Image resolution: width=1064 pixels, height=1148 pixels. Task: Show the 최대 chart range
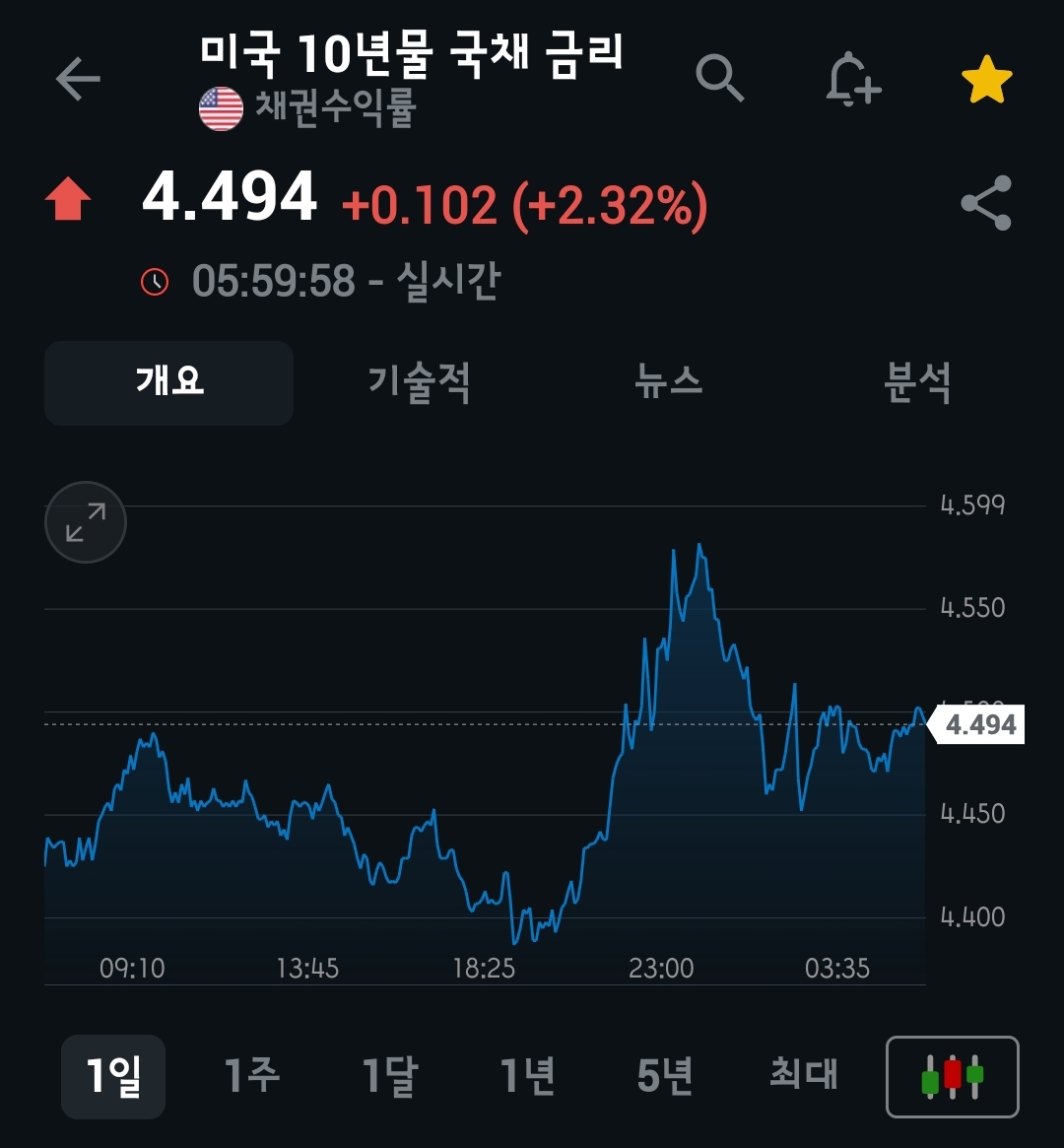click(x=804, y=1074)
